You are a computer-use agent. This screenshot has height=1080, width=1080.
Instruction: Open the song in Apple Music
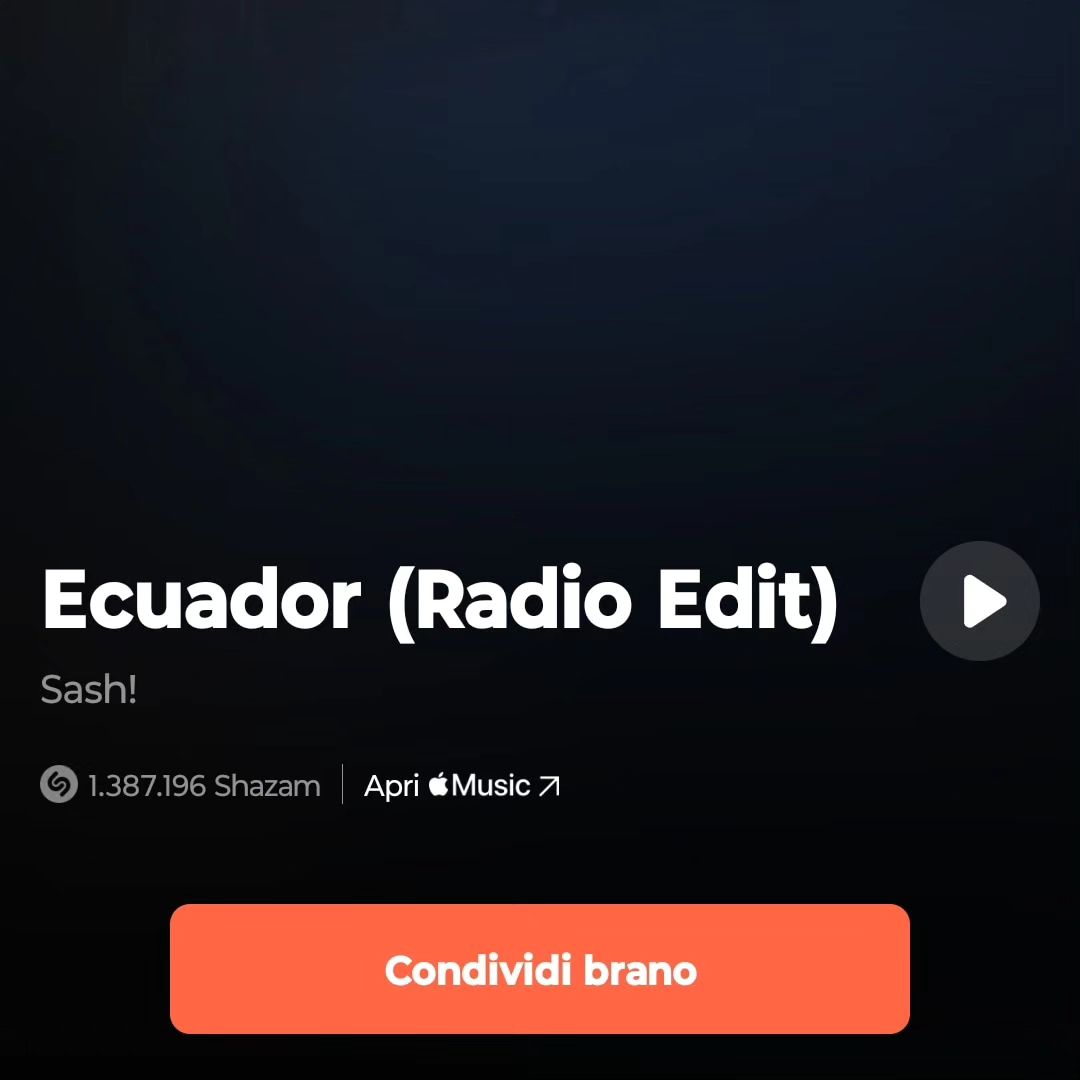(x=461, y=786)
